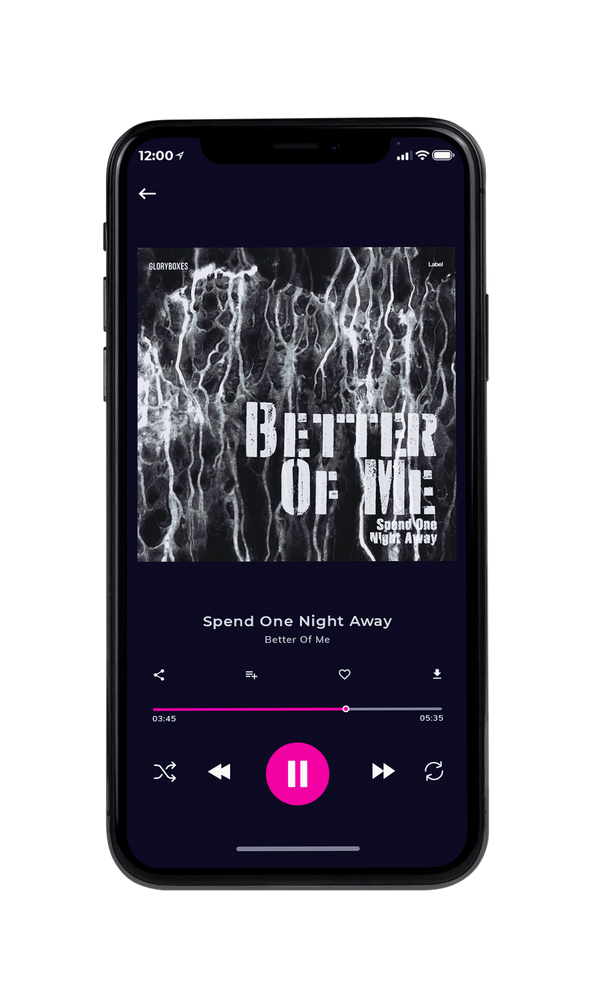This screenshot has height=1000, width=600.
Task: Like the current track with the heart
Action: point(344,674)
